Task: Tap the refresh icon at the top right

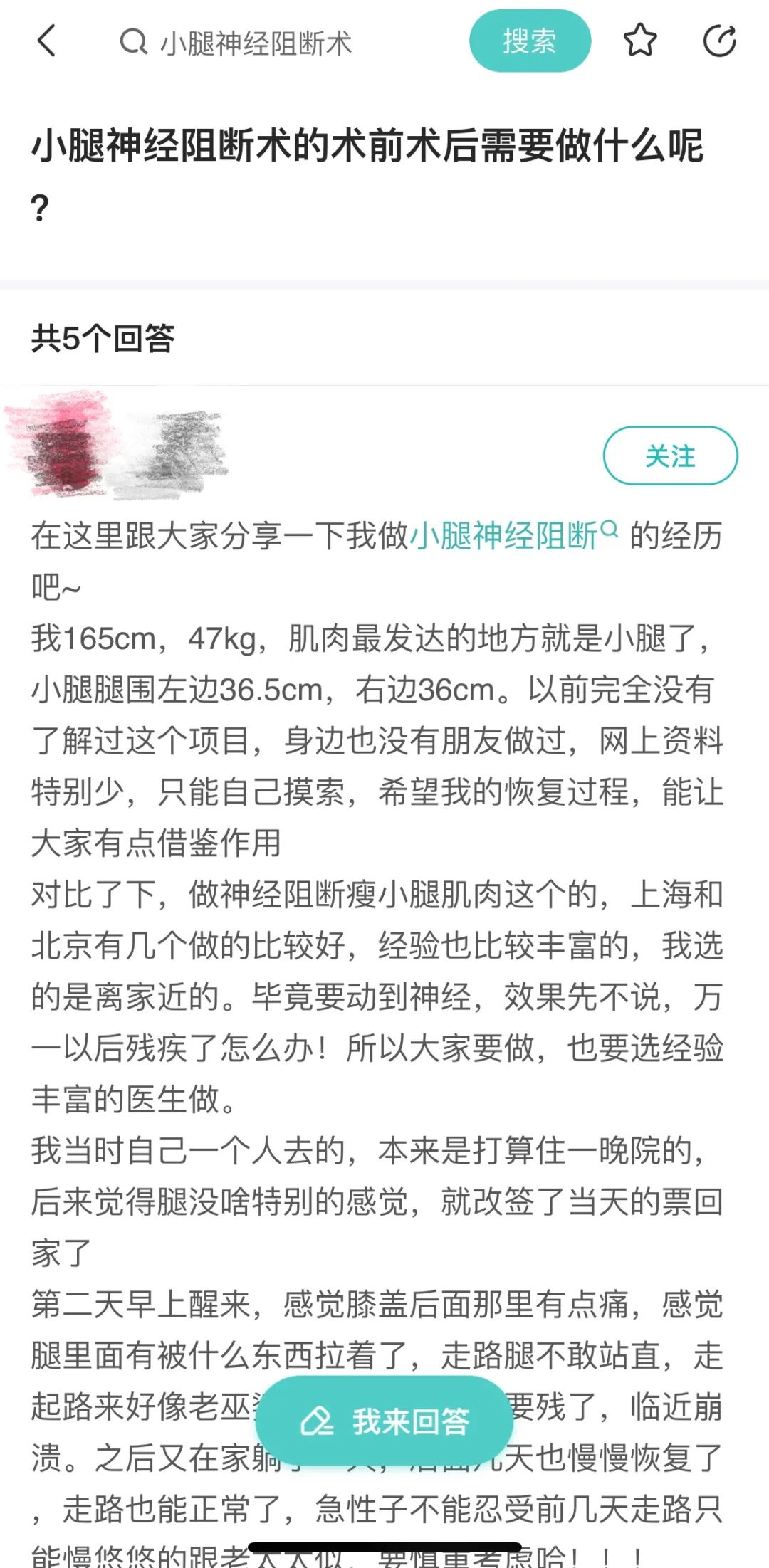Action: click(x=721, y=41)
